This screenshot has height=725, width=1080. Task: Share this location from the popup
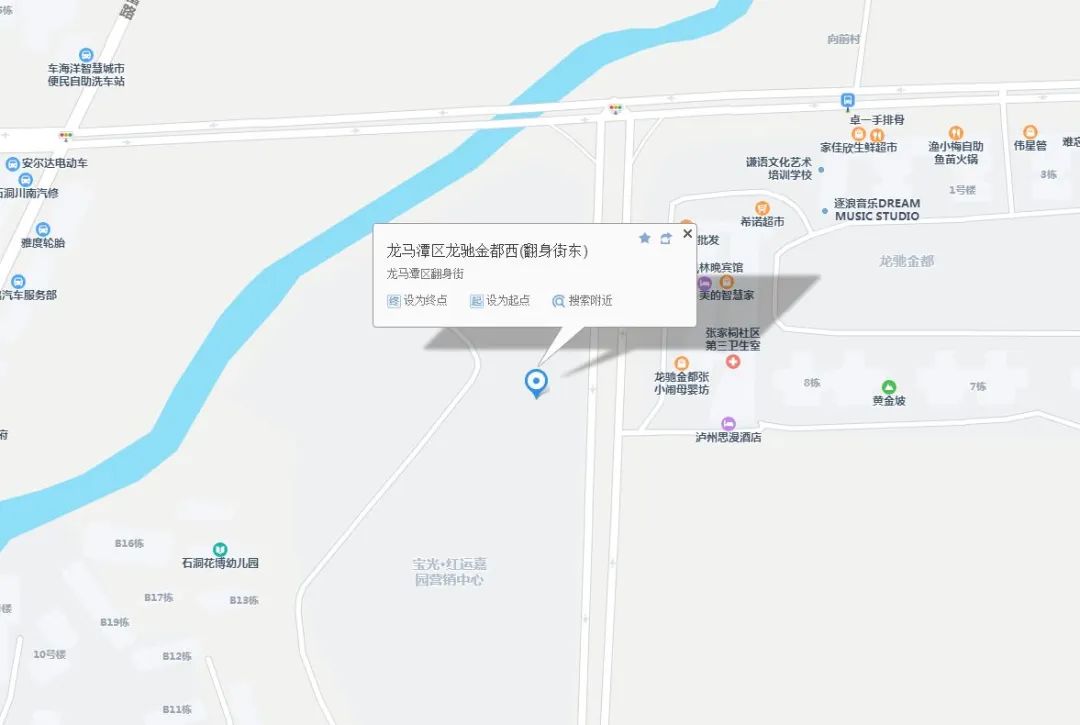(666, 238)
